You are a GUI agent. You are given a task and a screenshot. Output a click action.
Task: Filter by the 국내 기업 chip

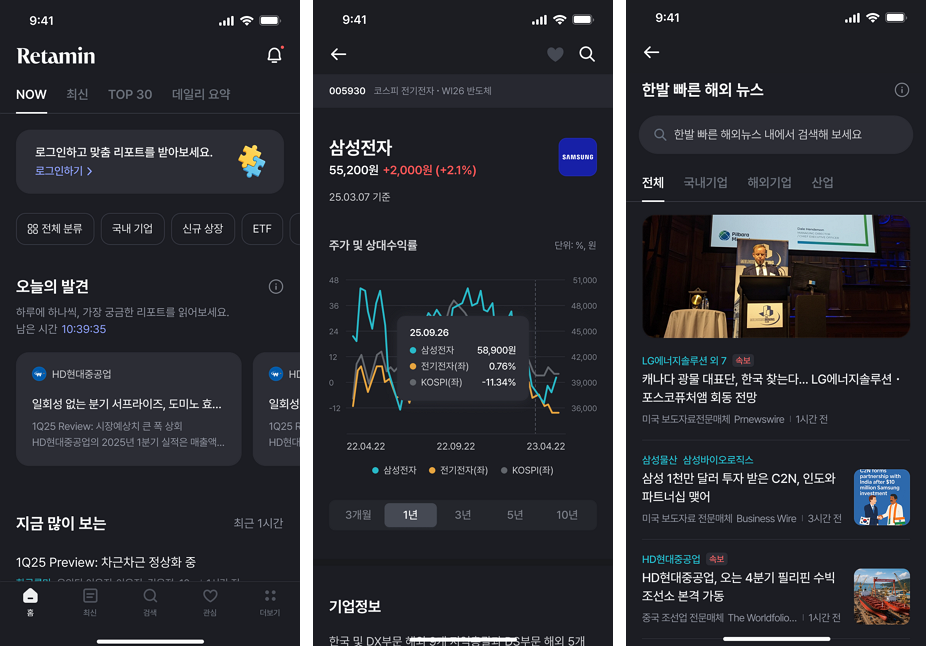click(132, 229)
